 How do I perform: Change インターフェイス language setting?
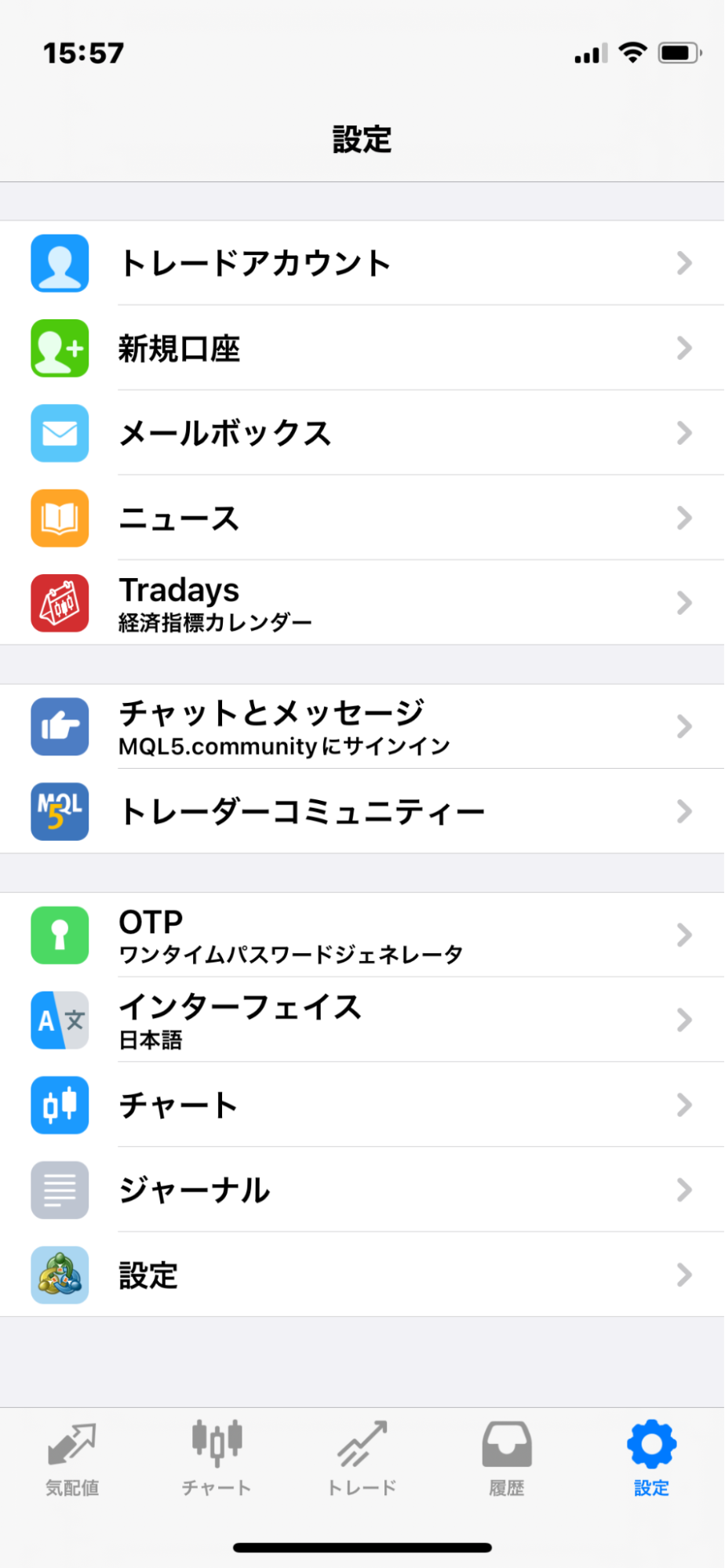click(x=361, y=1020)
